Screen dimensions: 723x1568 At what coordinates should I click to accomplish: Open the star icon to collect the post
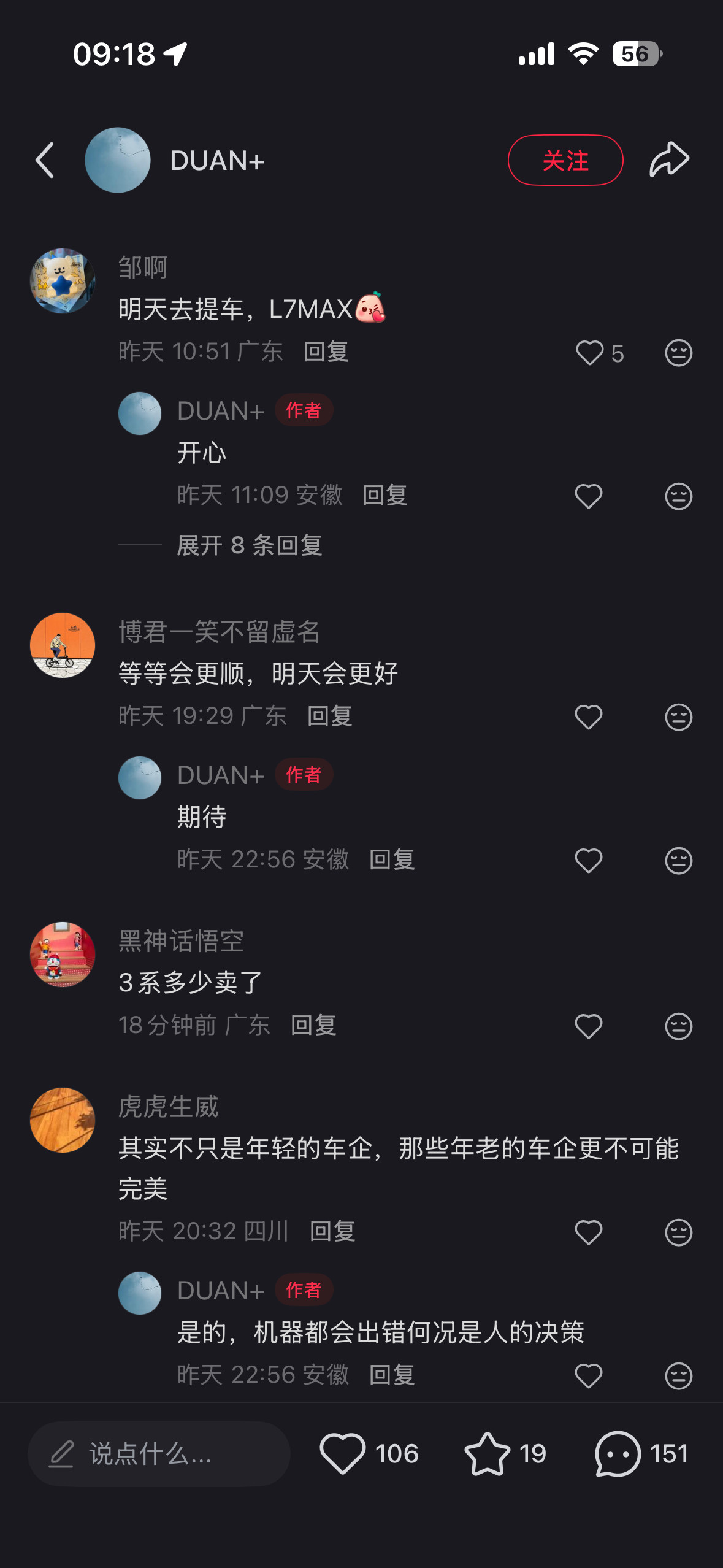pos(488,1454)
